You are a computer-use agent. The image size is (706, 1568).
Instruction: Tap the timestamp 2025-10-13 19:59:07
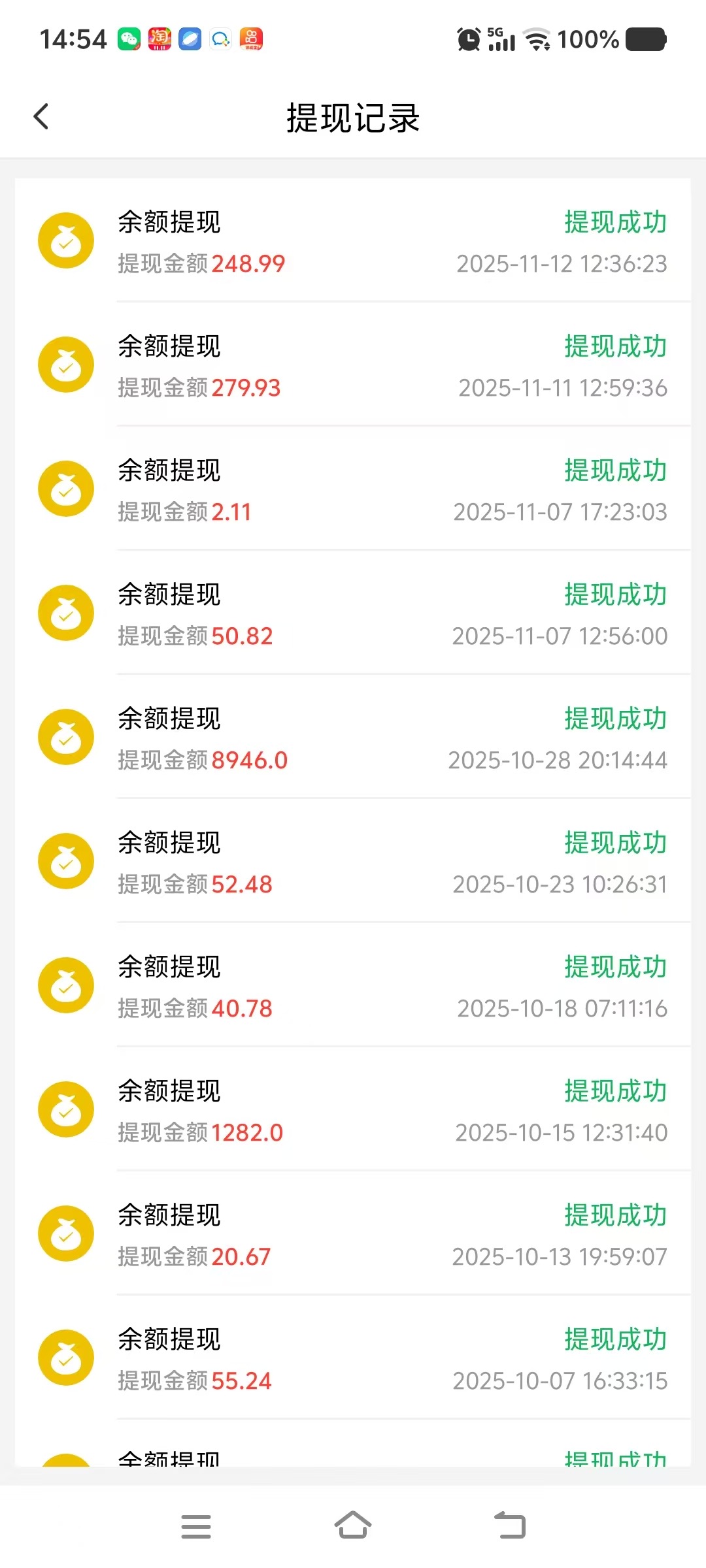point(561,1256)
